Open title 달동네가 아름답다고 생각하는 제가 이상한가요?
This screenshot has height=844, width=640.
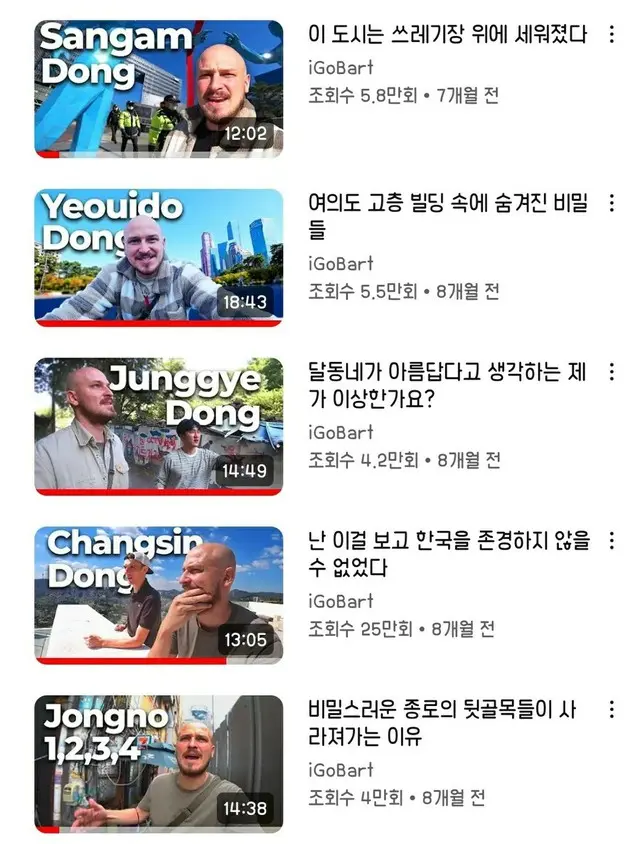[x=448, y=385]
